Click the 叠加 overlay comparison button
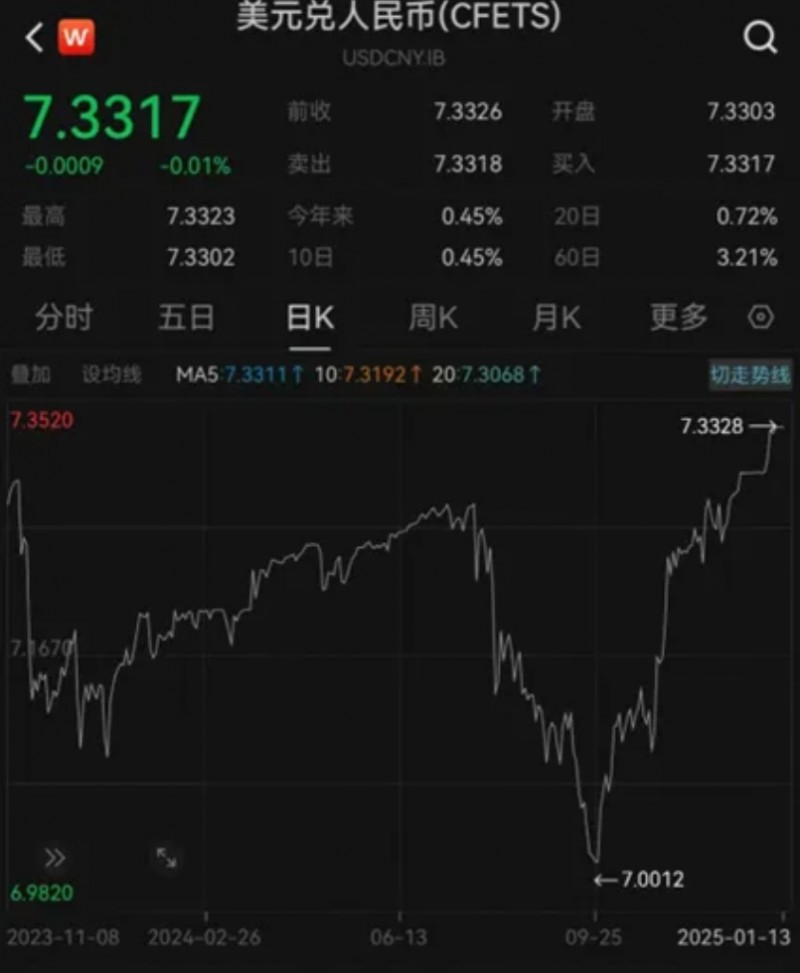Viewport: 800px width, 973px height. pos(32,375)
